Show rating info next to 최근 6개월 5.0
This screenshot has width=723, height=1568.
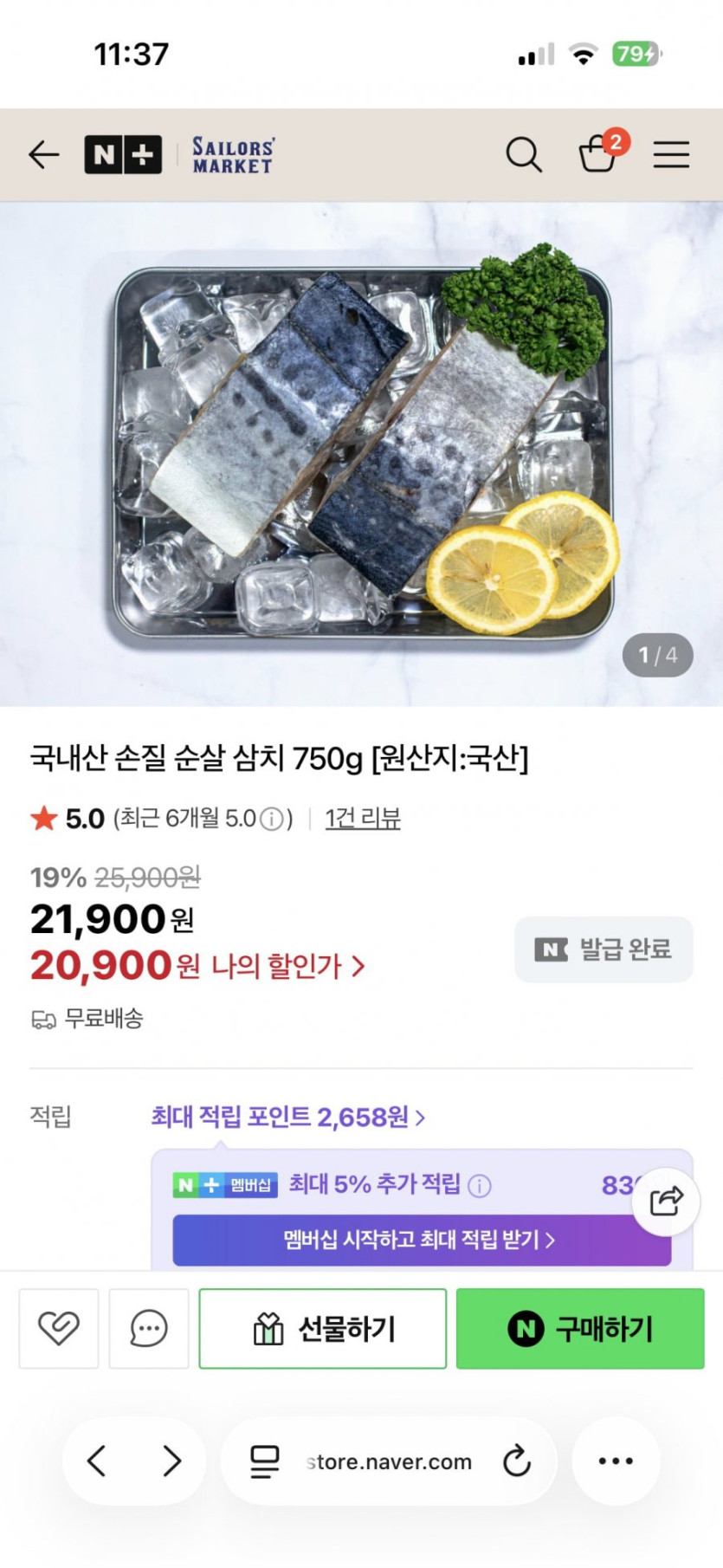click(x=272, y=819)
